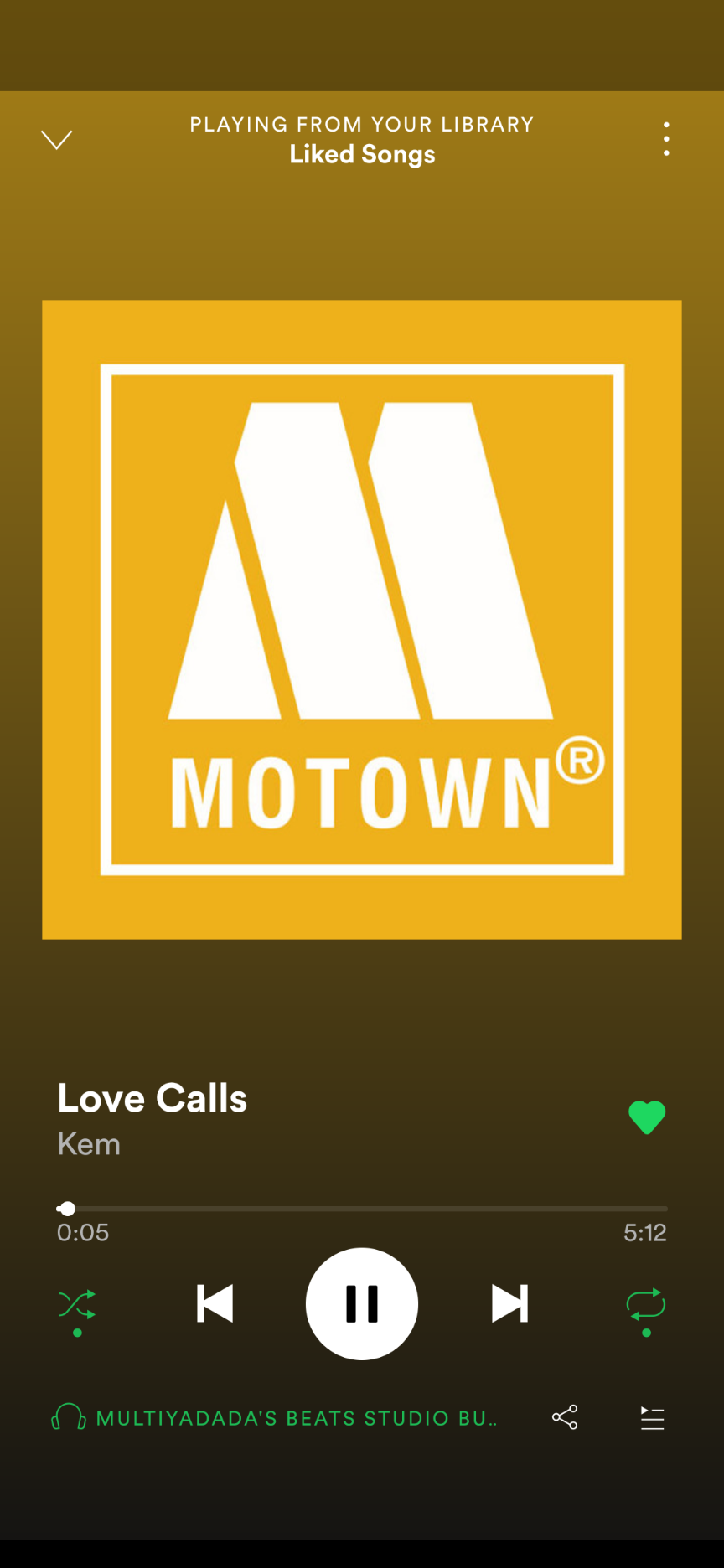This screenshot has width=724, height=1568.
Task: Pause the current song
Action: click(x=362, y=1303)
